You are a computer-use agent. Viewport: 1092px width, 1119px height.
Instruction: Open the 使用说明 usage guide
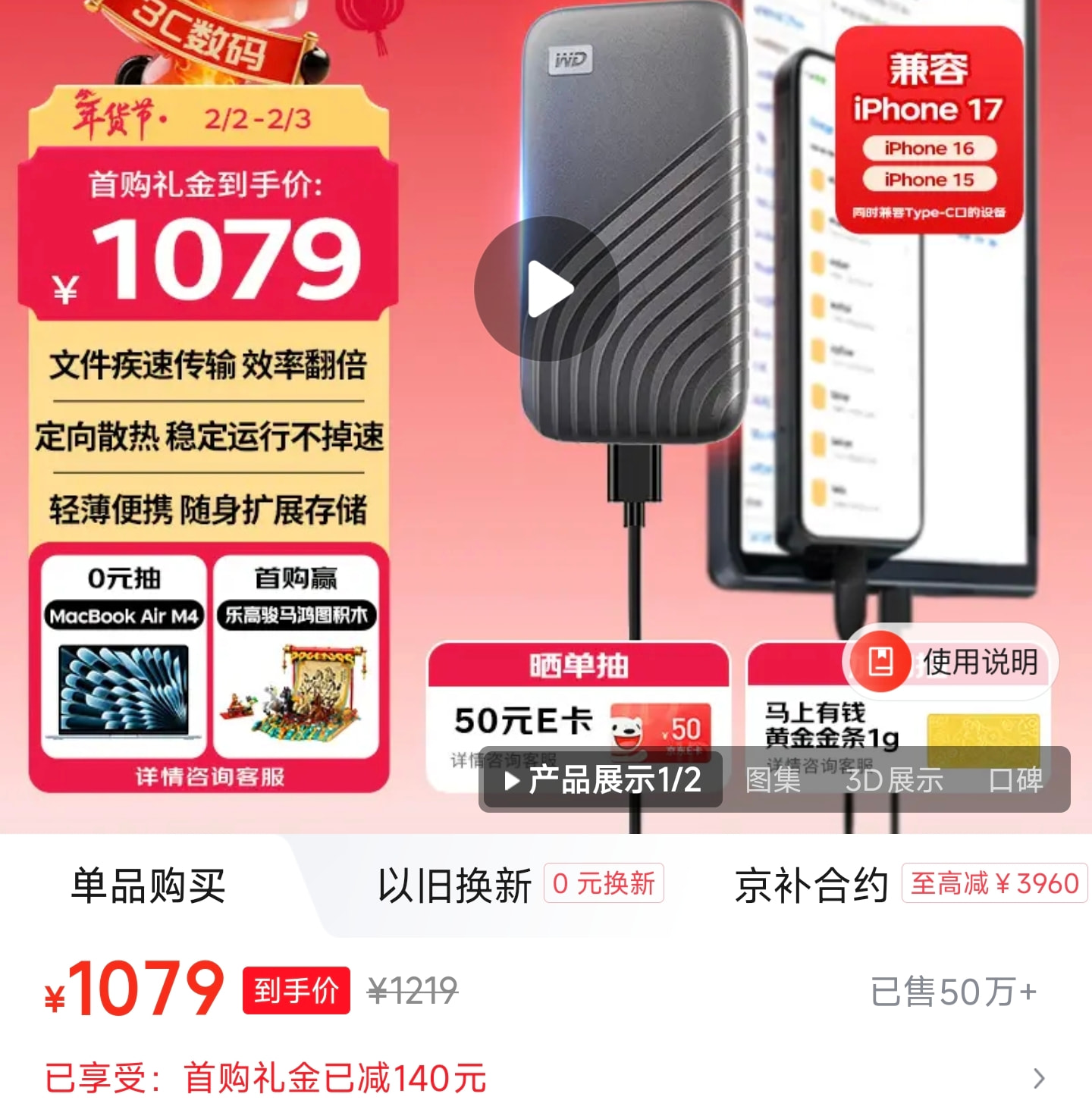coord(952,662)
